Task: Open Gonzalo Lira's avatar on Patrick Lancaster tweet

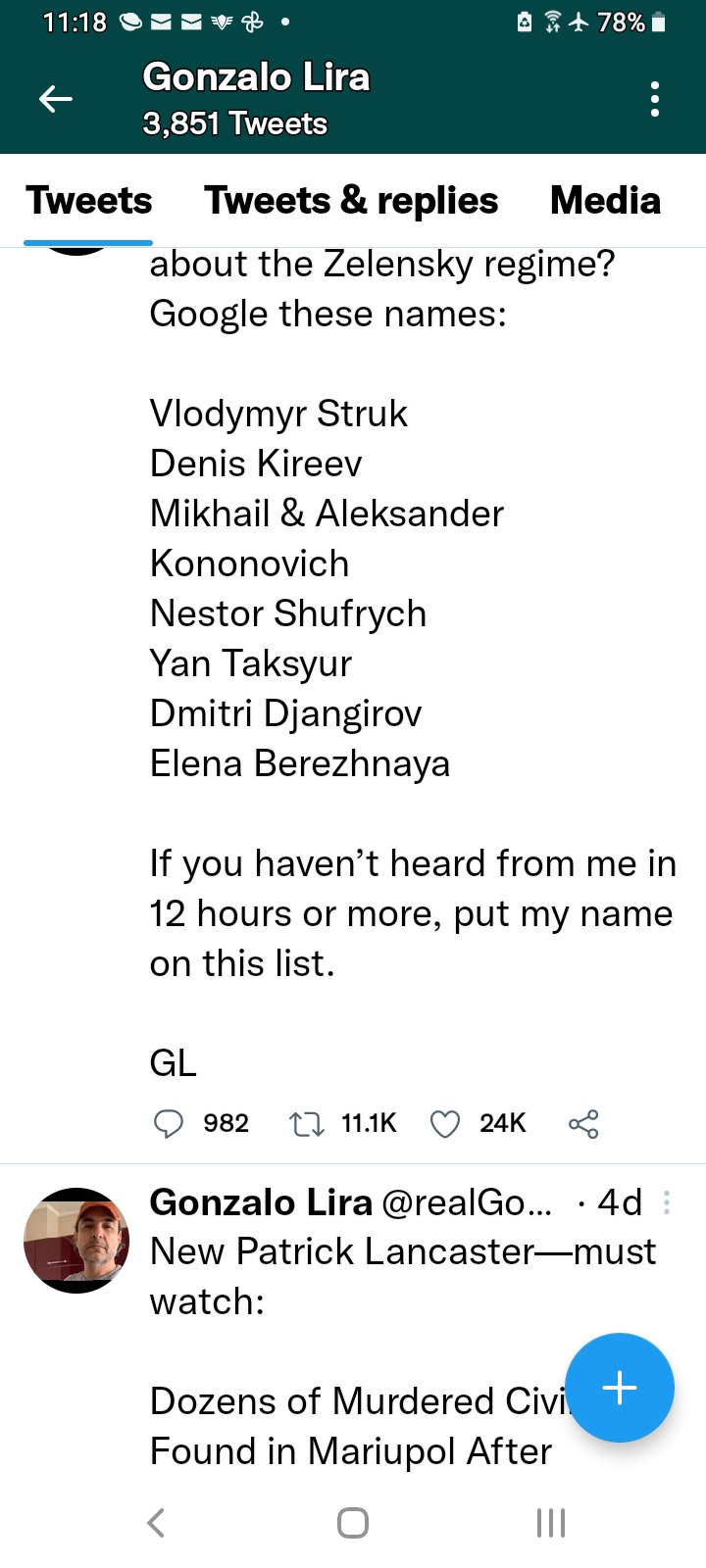Action: pyautogui.click(x=76, y=1240)
